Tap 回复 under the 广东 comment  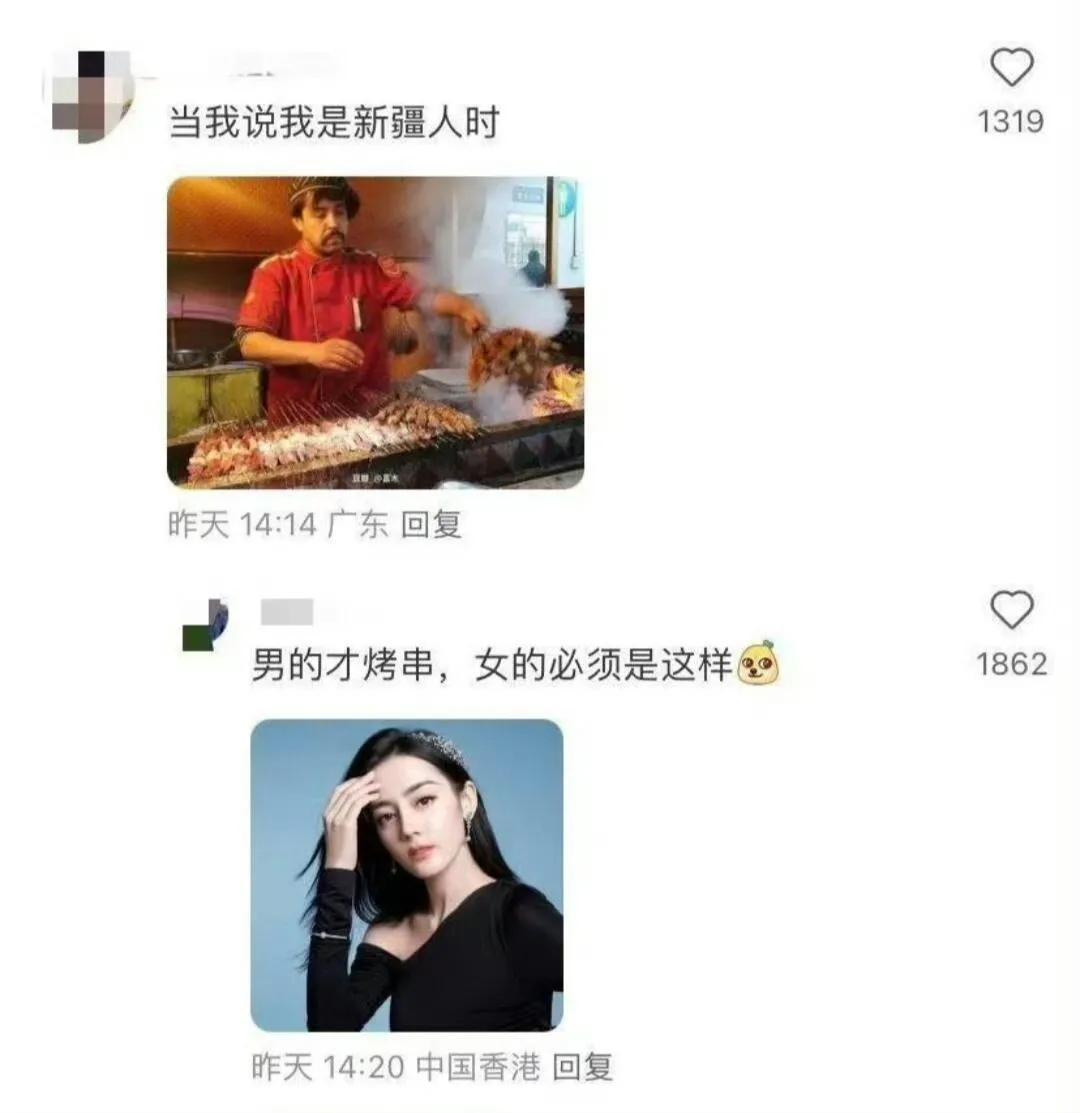(x=431, y=524)
